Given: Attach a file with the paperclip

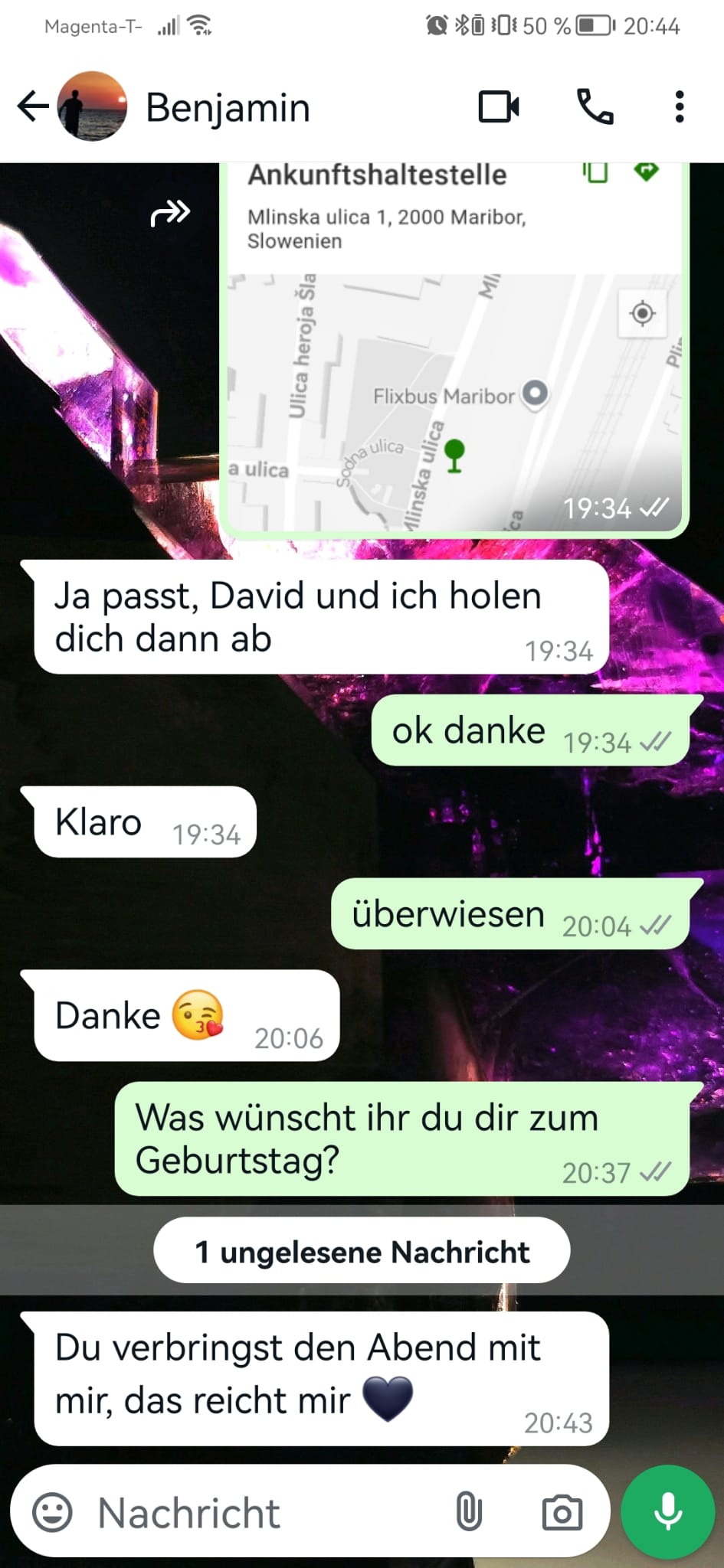Looking at the screenshot, I should [469, 1513].
